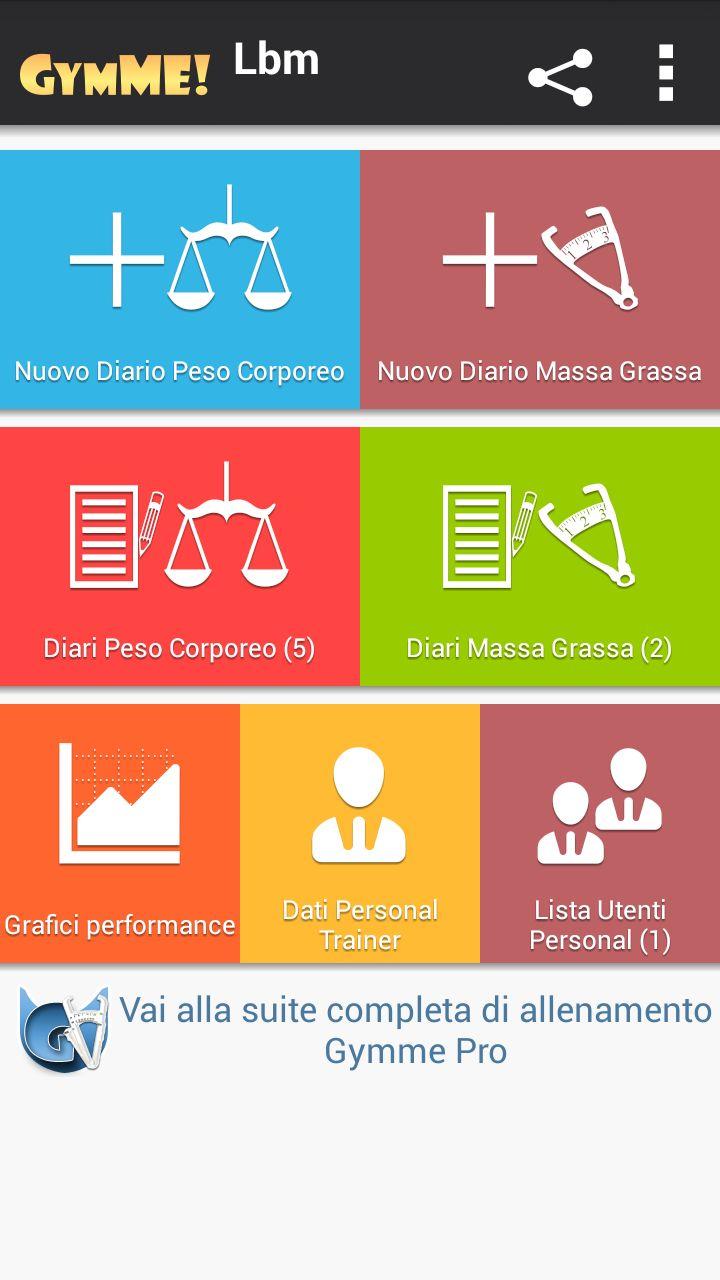The image size is (720, 1280).
Task: Start Nuovo Diario Massa Grassa
Action: coord(540,280)
